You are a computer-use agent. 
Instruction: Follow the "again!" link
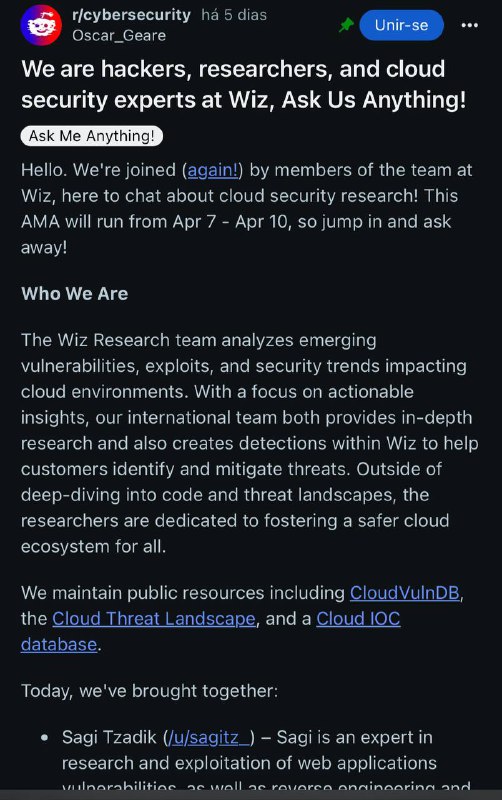tap(213, 170)
